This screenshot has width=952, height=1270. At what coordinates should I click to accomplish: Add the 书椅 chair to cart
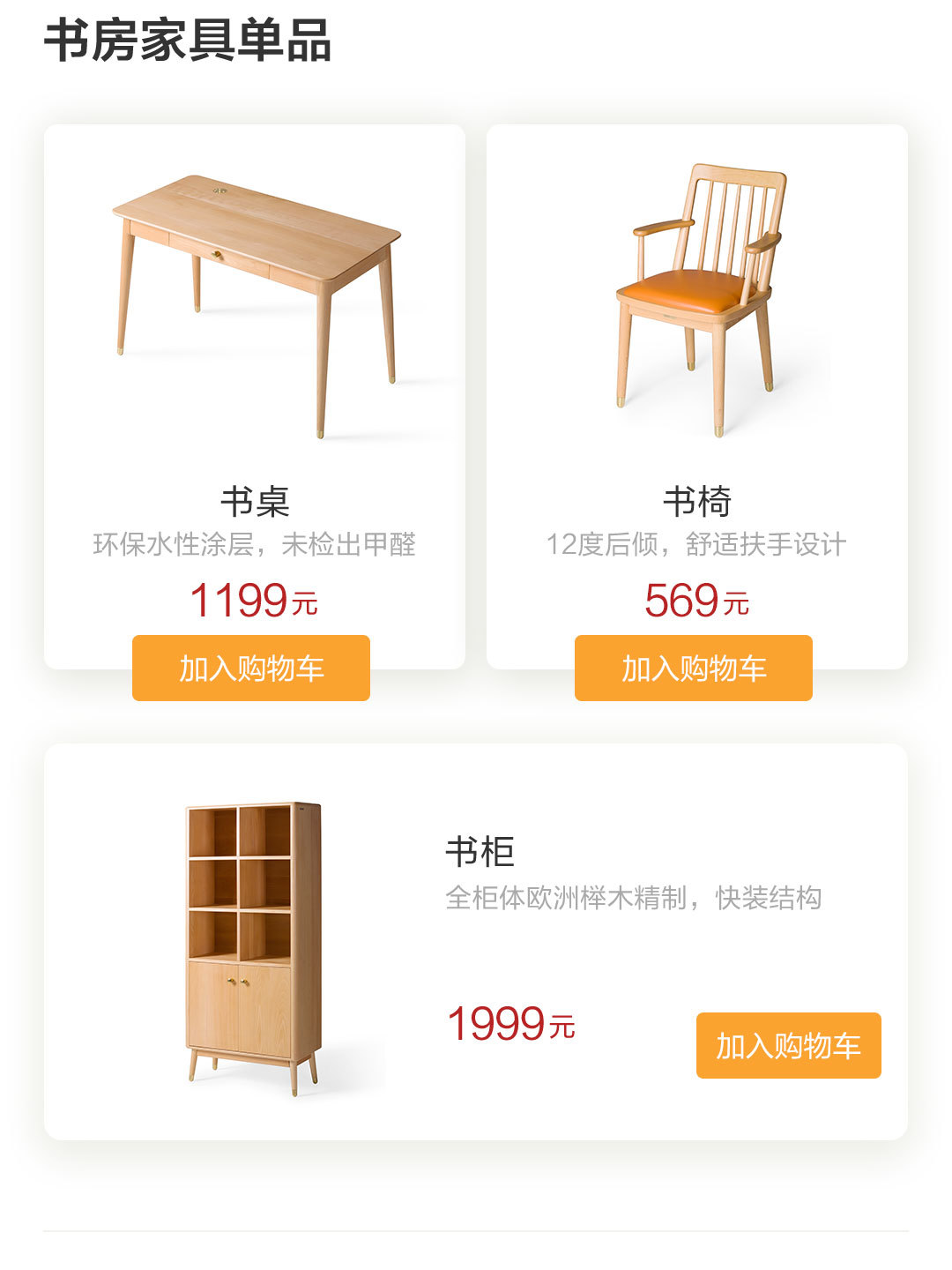(693, 668)
